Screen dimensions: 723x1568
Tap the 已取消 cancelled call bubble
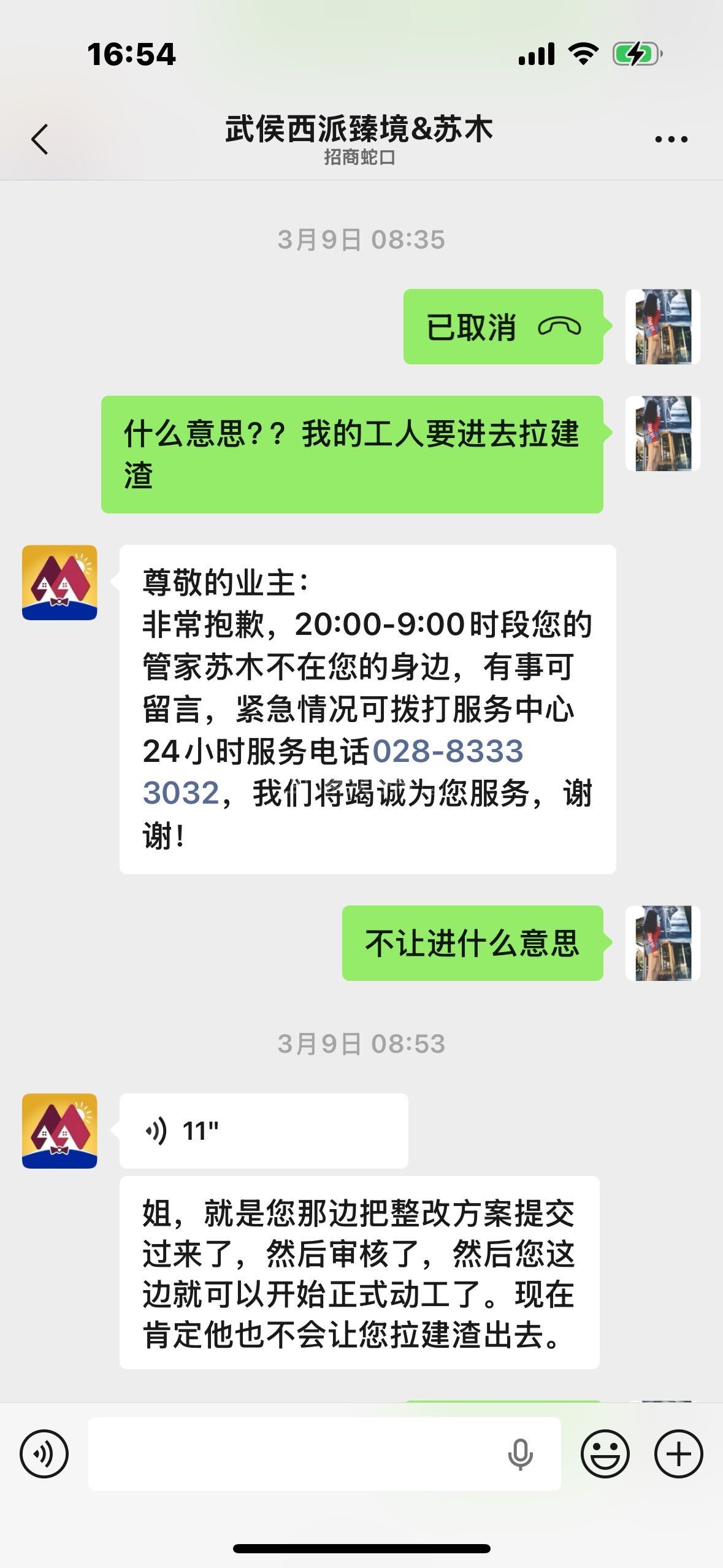503,327
